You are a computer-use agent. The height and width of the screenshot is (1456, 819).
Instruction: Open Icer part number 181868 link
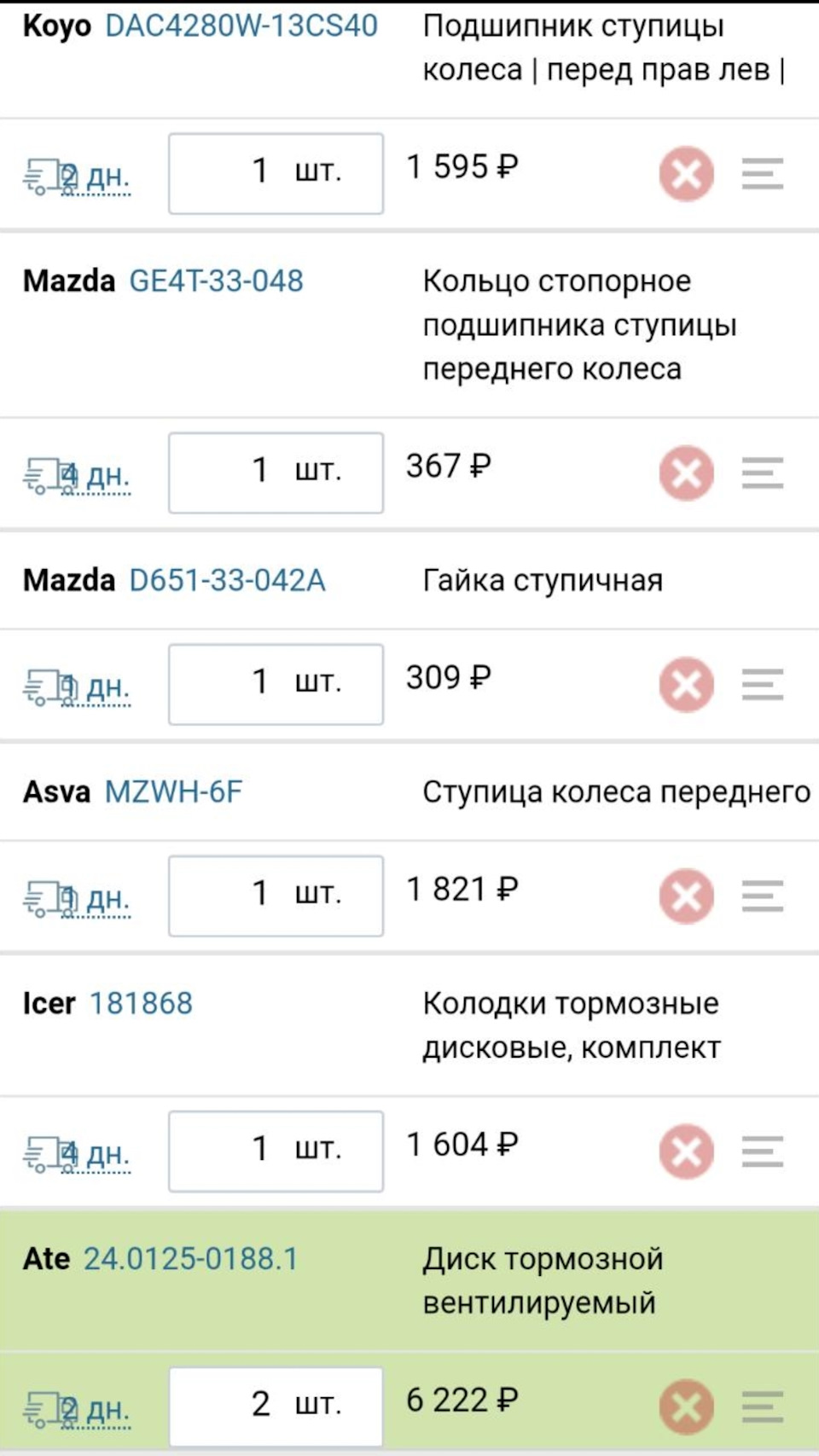click(141, 1003)
